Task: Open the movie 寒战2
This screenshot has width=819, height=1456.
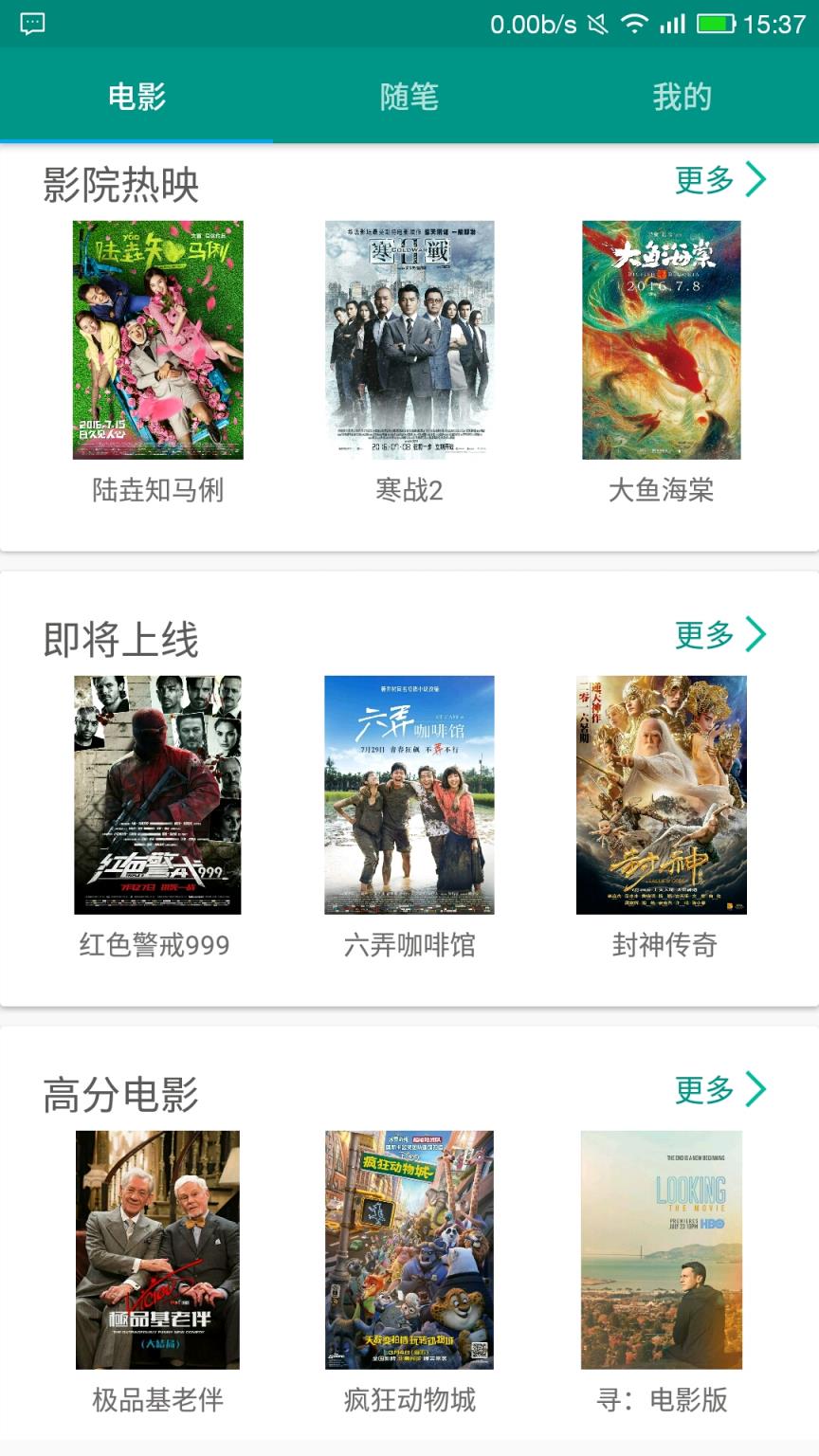Action: click(409, 341)
